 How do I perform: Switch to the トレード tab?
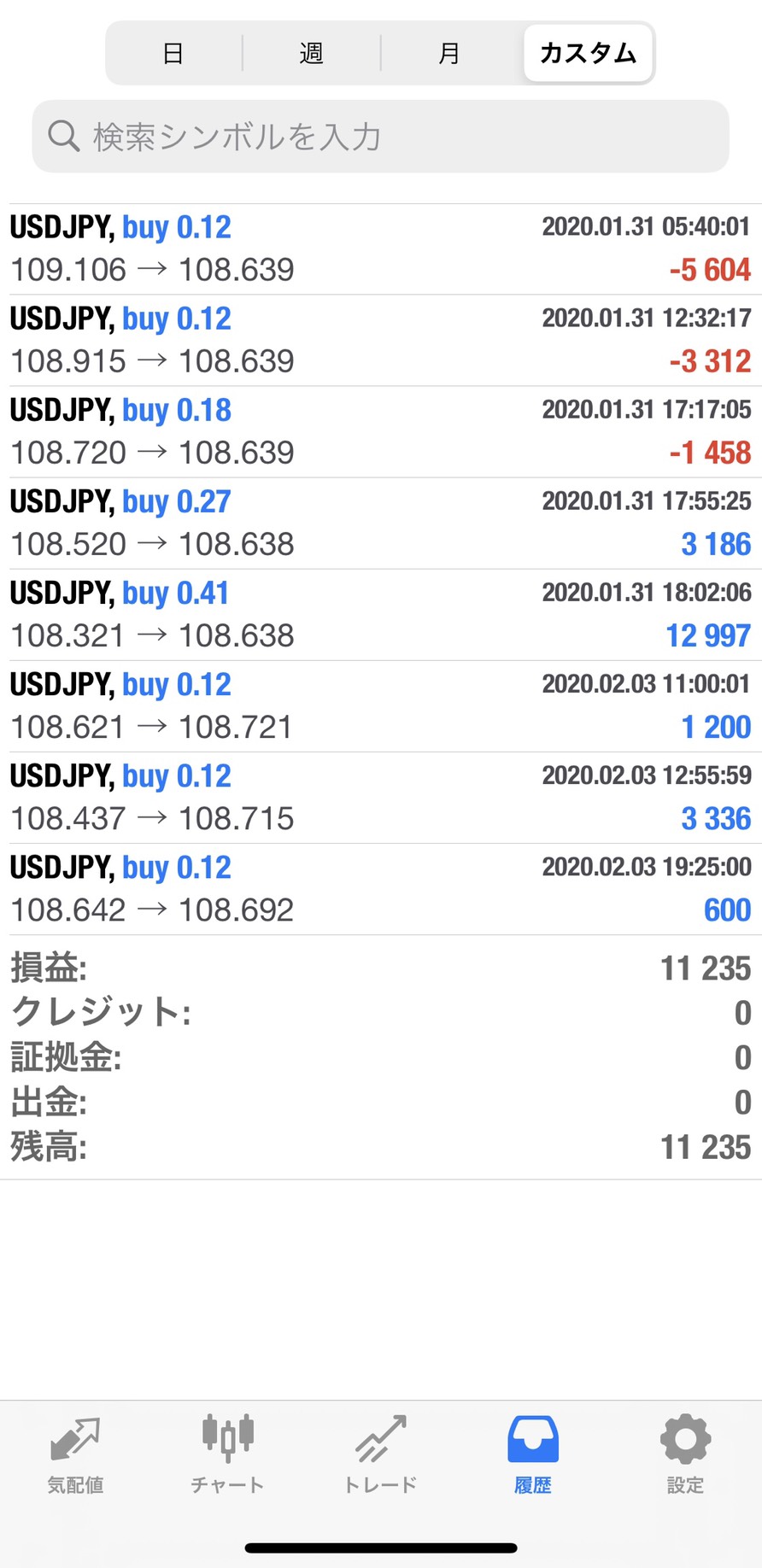pos(380,1454)
